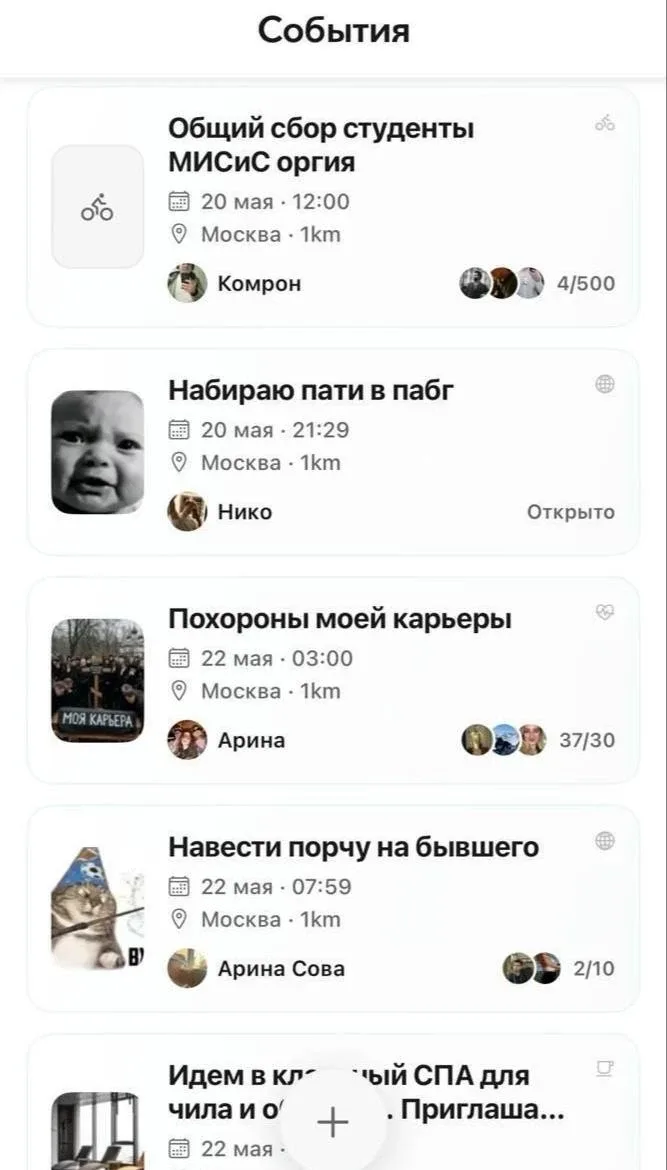Show the 37/30 participants of Арина's event
The height and width of the screenshot is (1170, 667).
(539, 740)
